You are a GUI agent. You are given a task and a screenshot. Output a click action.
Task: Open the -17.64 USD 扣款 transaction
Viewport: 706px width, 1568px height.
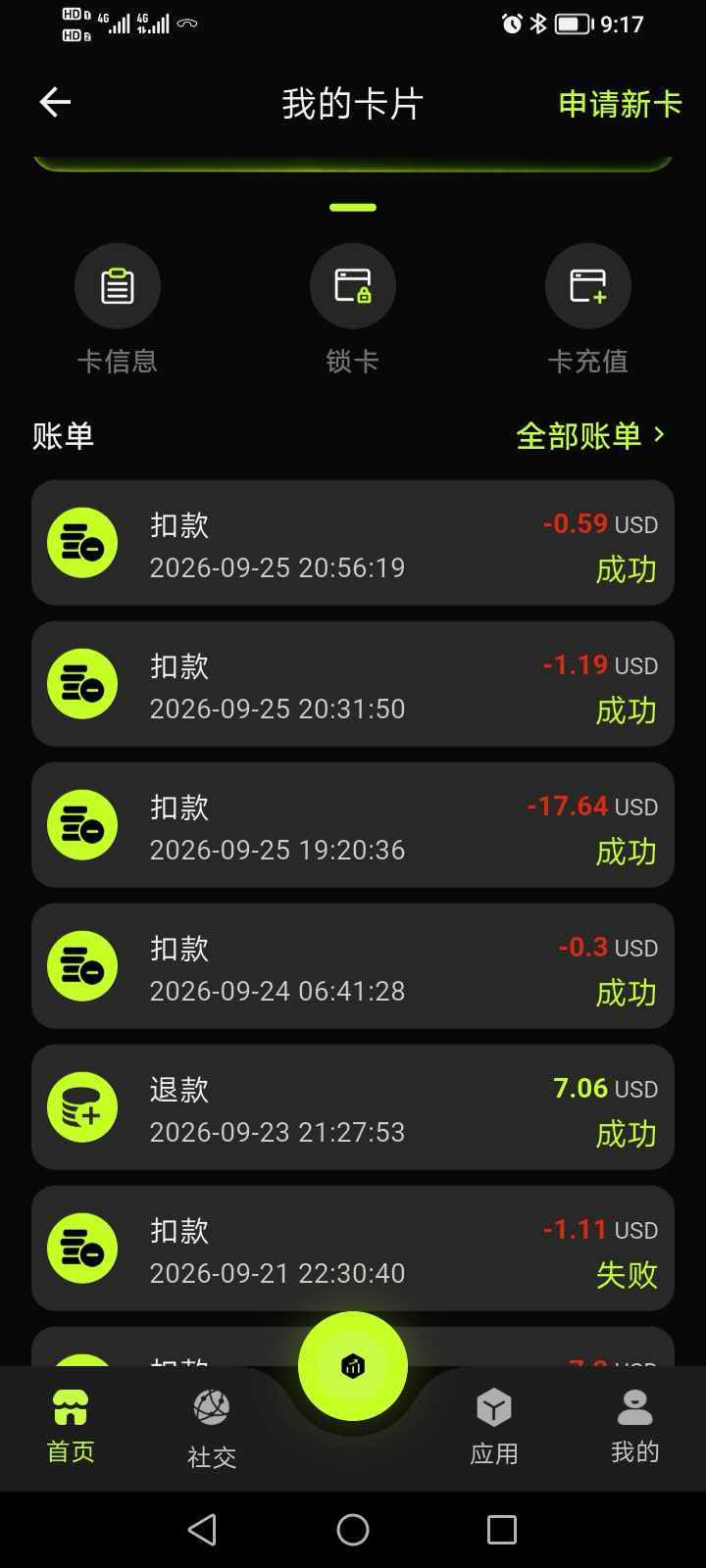(x=353, y=825)
